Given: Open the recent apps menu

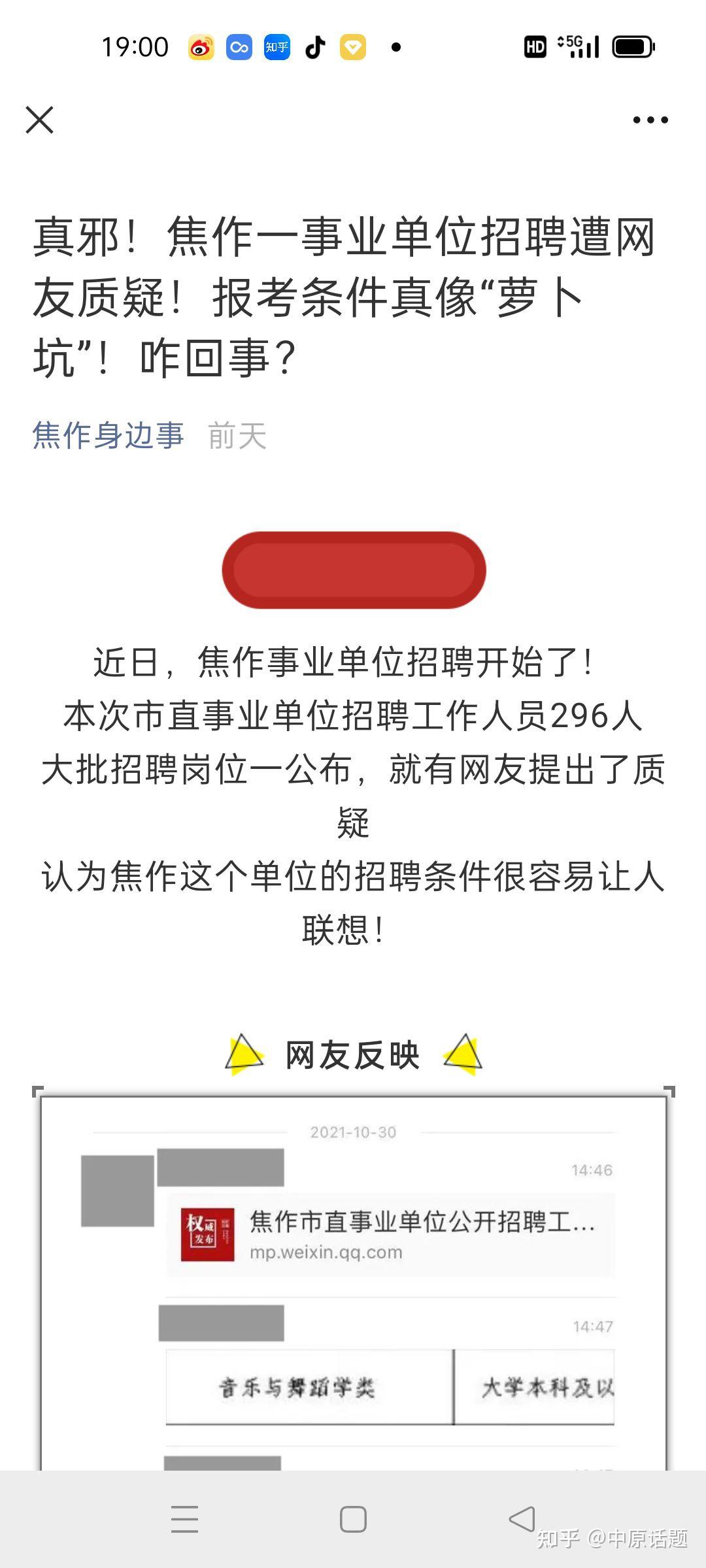Looking at the screenshot, I should click(x=184, y=1519).
